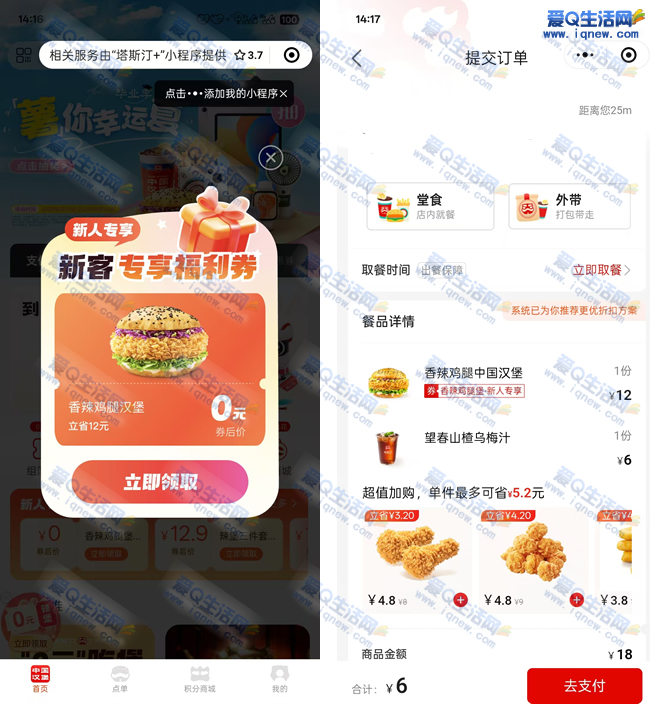Open the 积分商城 tab

pos(200,678)
